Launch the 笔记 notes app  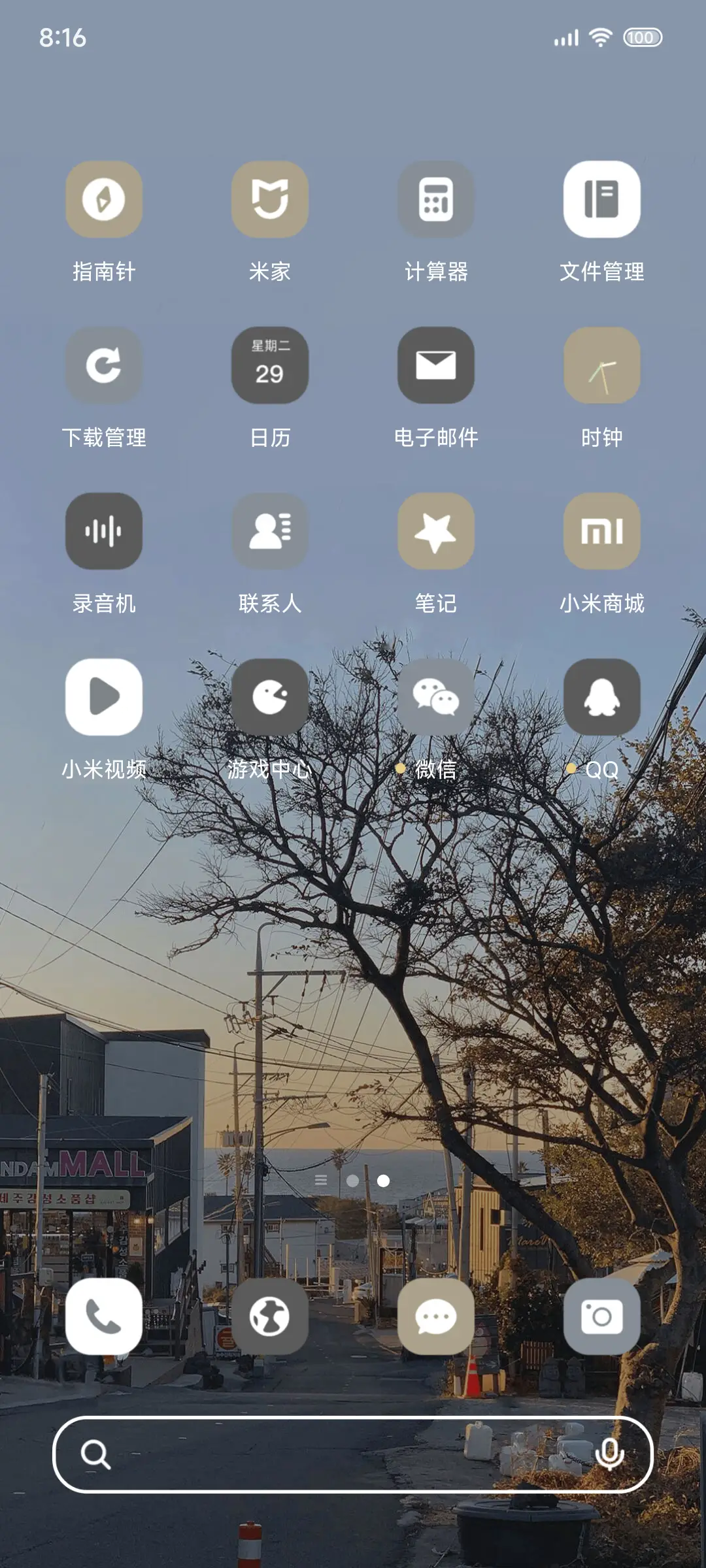tap(436, 531)
